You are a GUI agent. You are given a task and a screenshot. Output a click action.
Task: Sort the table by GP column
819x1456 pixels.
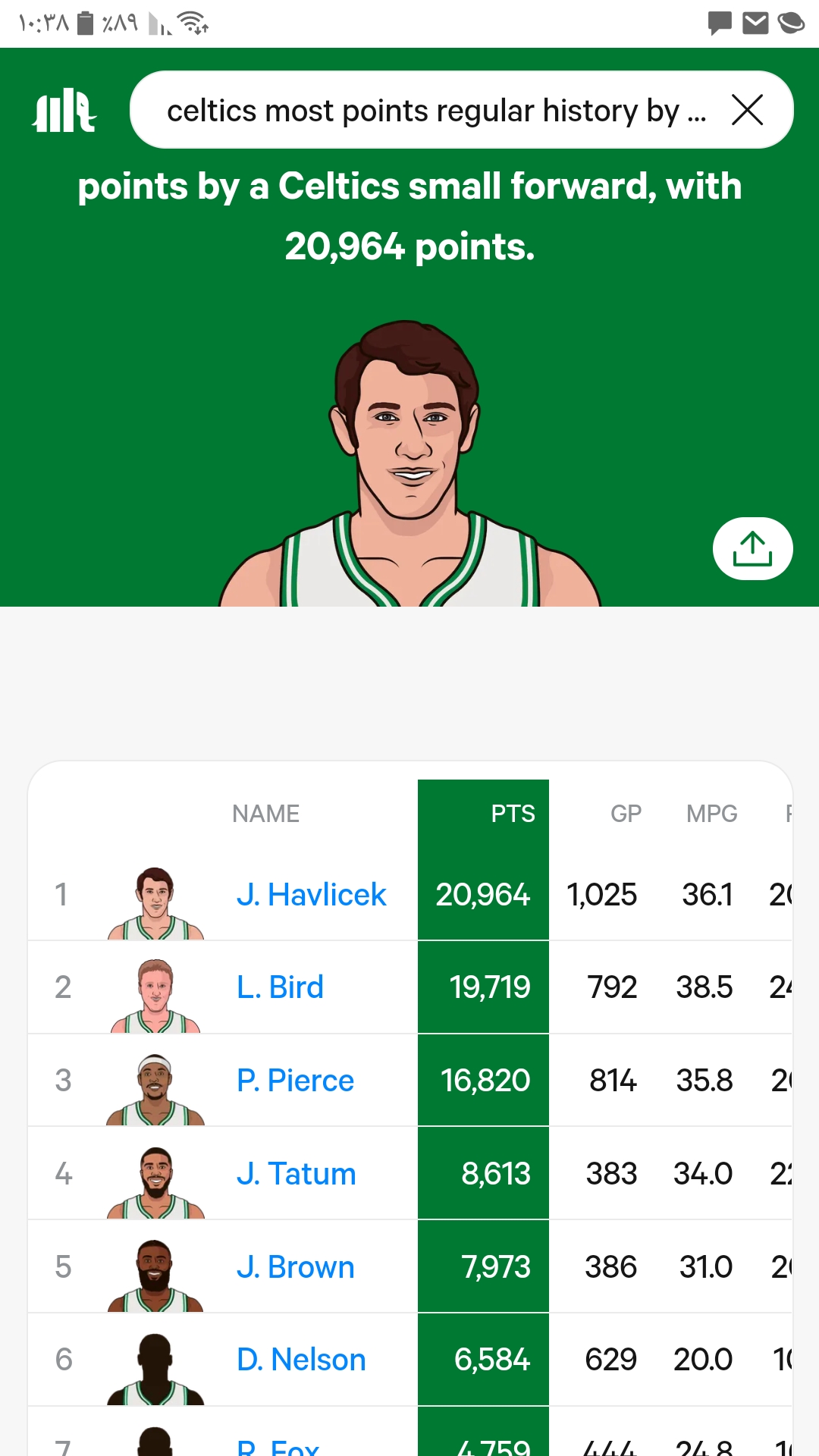626,814
